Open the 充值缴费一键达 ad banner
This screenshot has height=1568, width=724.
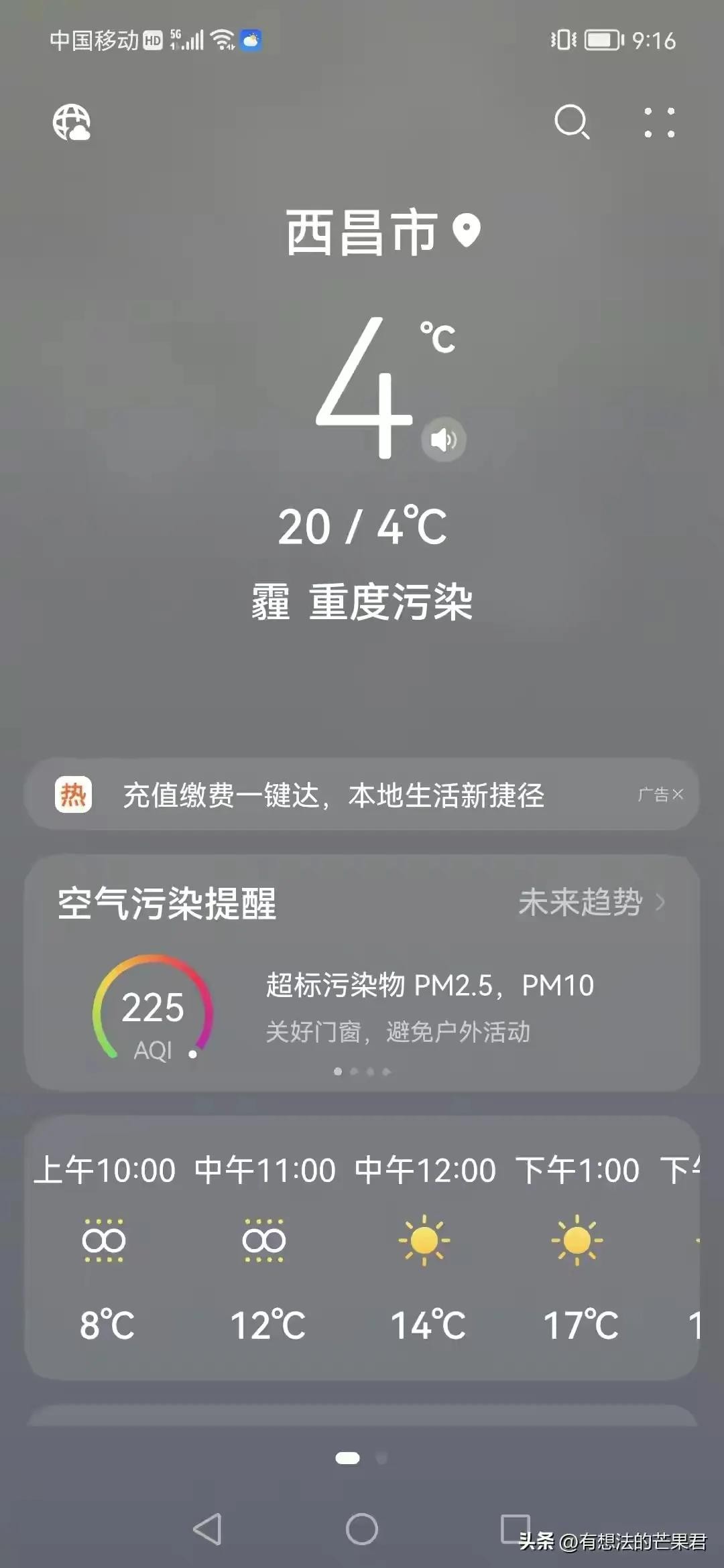point(333,795)
